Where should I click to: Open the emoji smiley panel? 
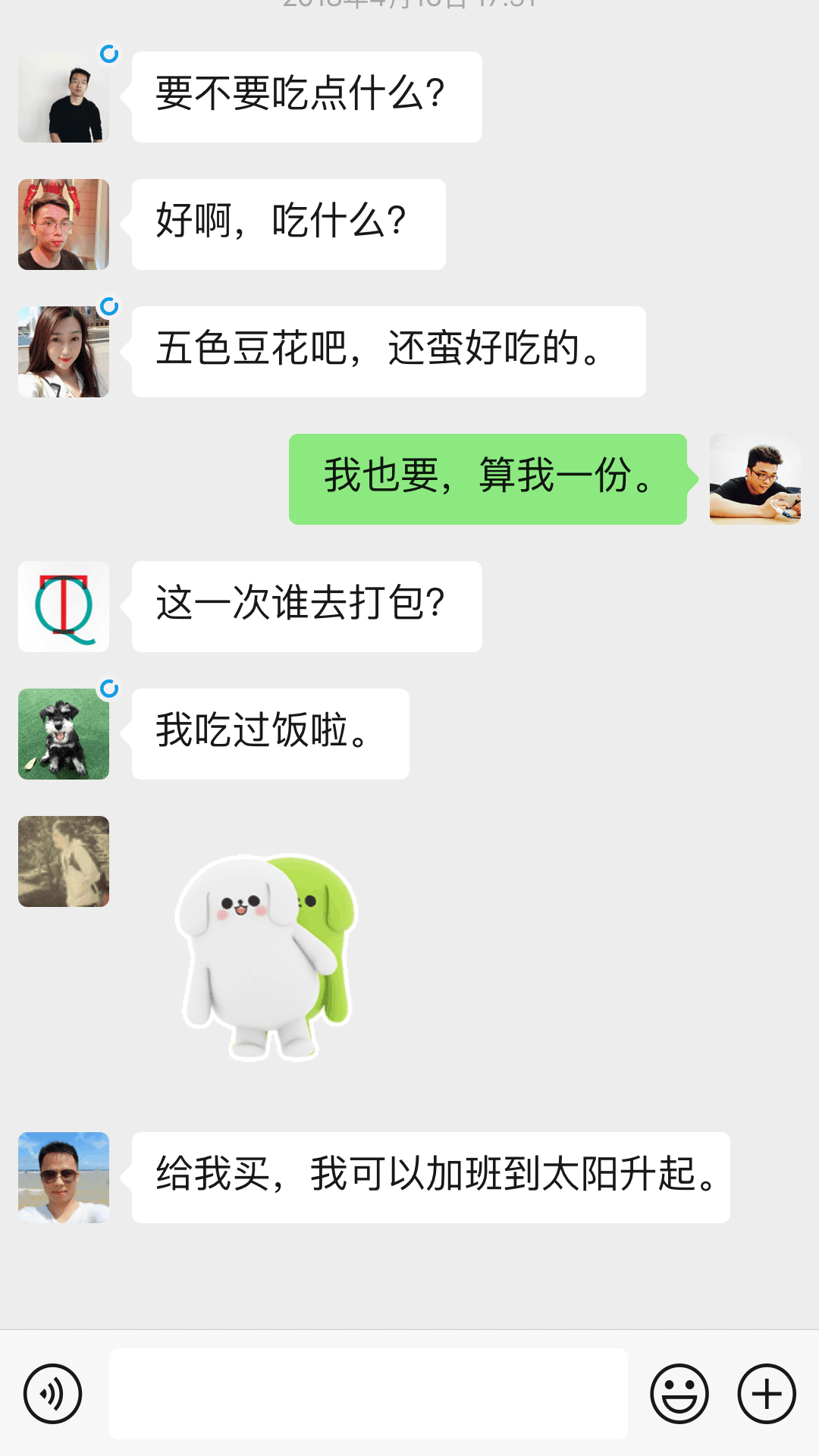(679, 1392)
